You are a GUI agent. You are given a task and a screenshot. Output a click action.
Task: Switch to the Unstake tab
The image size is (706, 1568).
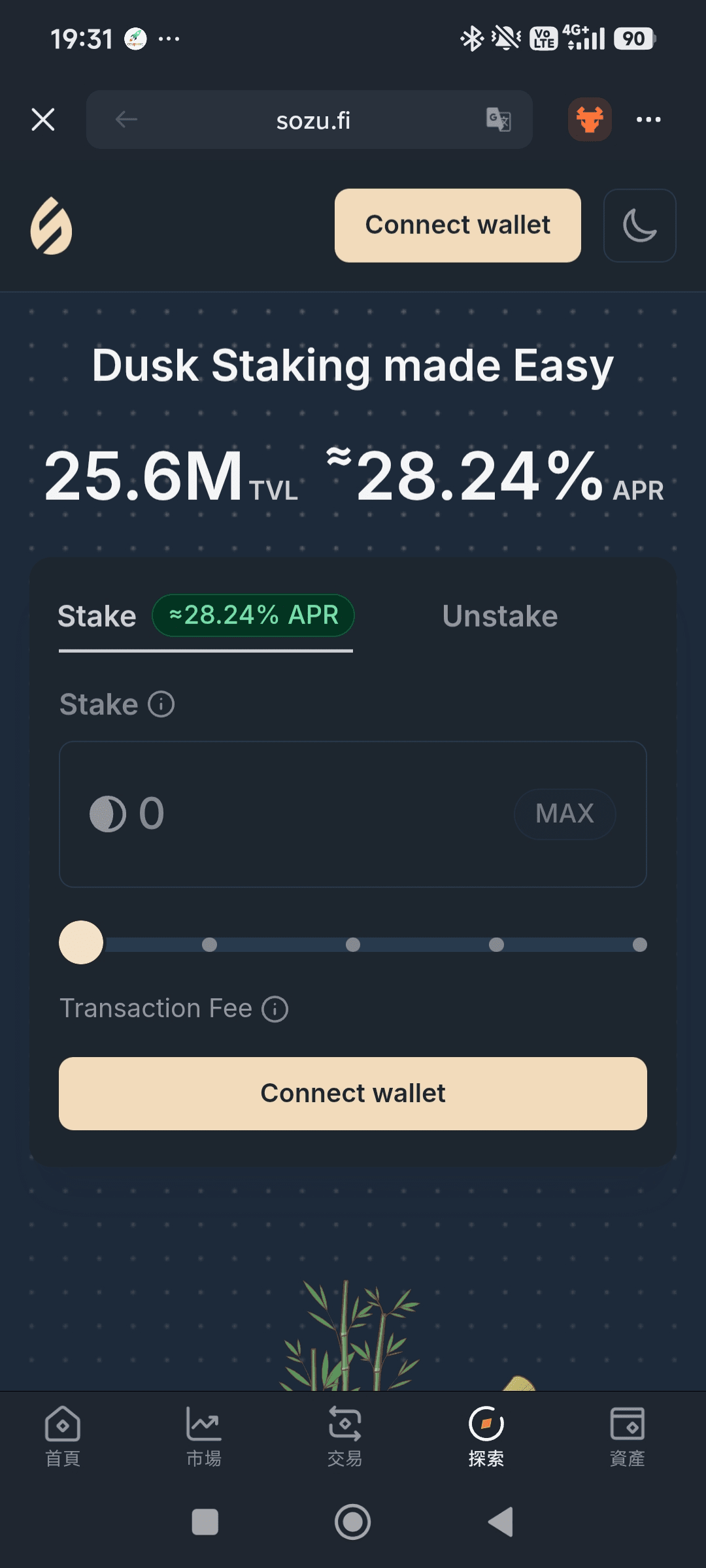pos(499,616)
